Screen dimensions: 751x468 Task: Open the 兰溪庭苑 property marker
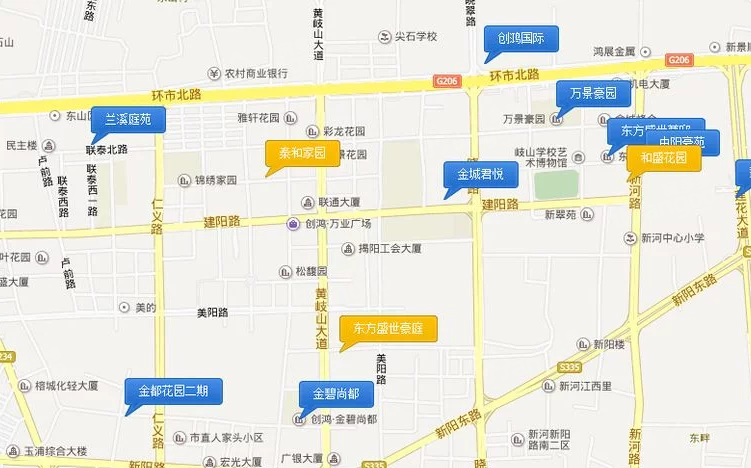(x=128, y=119)
